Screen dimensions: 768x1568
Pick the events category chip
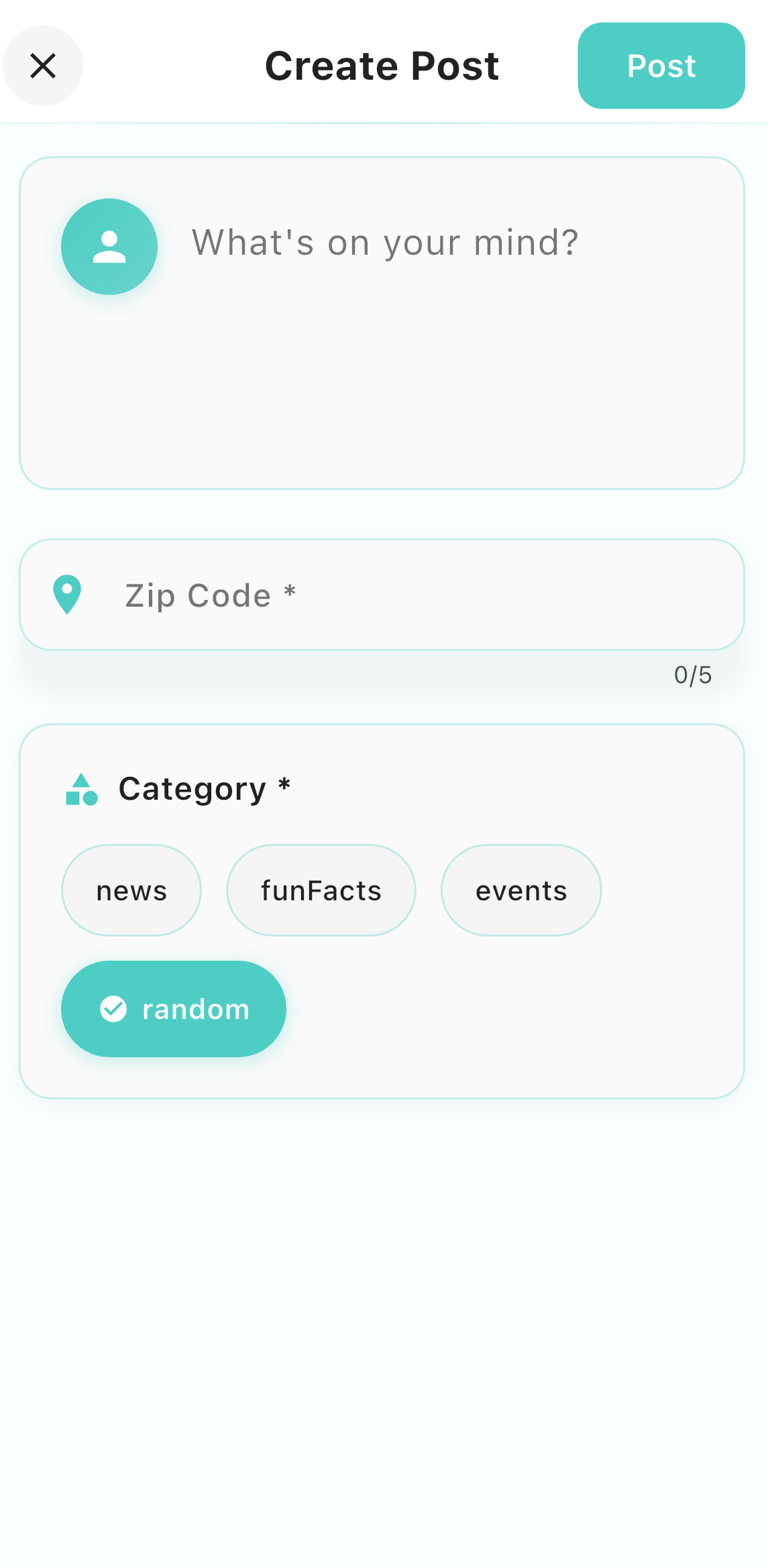coord(521,890)
